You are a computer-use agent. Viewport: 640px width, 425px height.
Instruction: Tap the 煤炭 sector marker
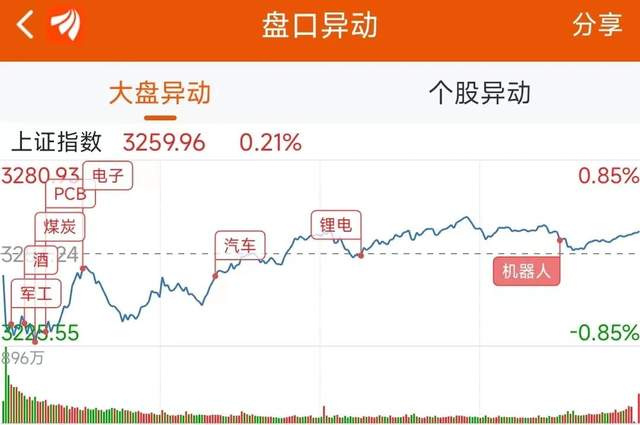tap(60, 225)
